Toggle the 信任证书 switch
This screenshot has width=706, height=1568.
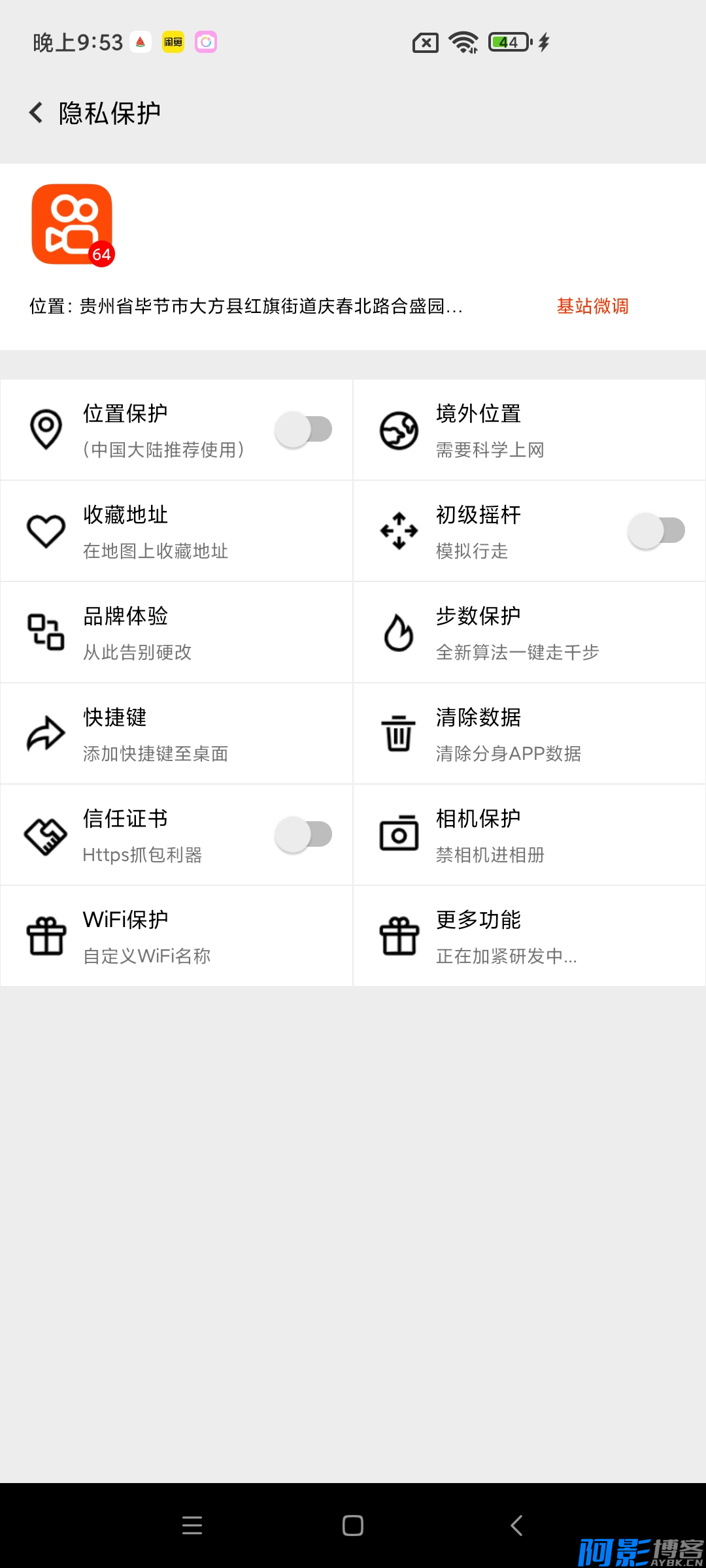point(303,835)
